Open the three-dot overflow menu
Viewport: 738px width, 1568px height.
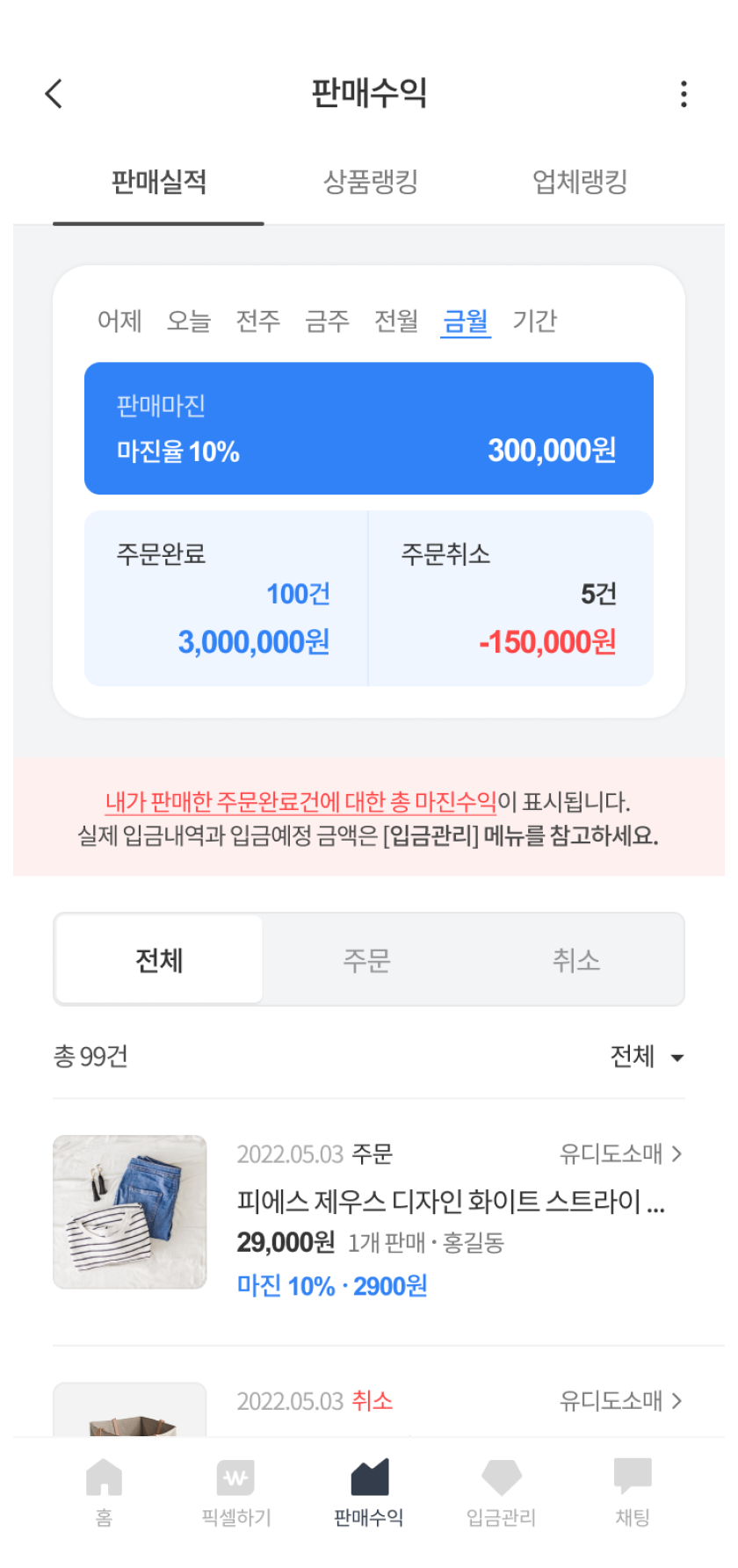click(x=684, y=94)
